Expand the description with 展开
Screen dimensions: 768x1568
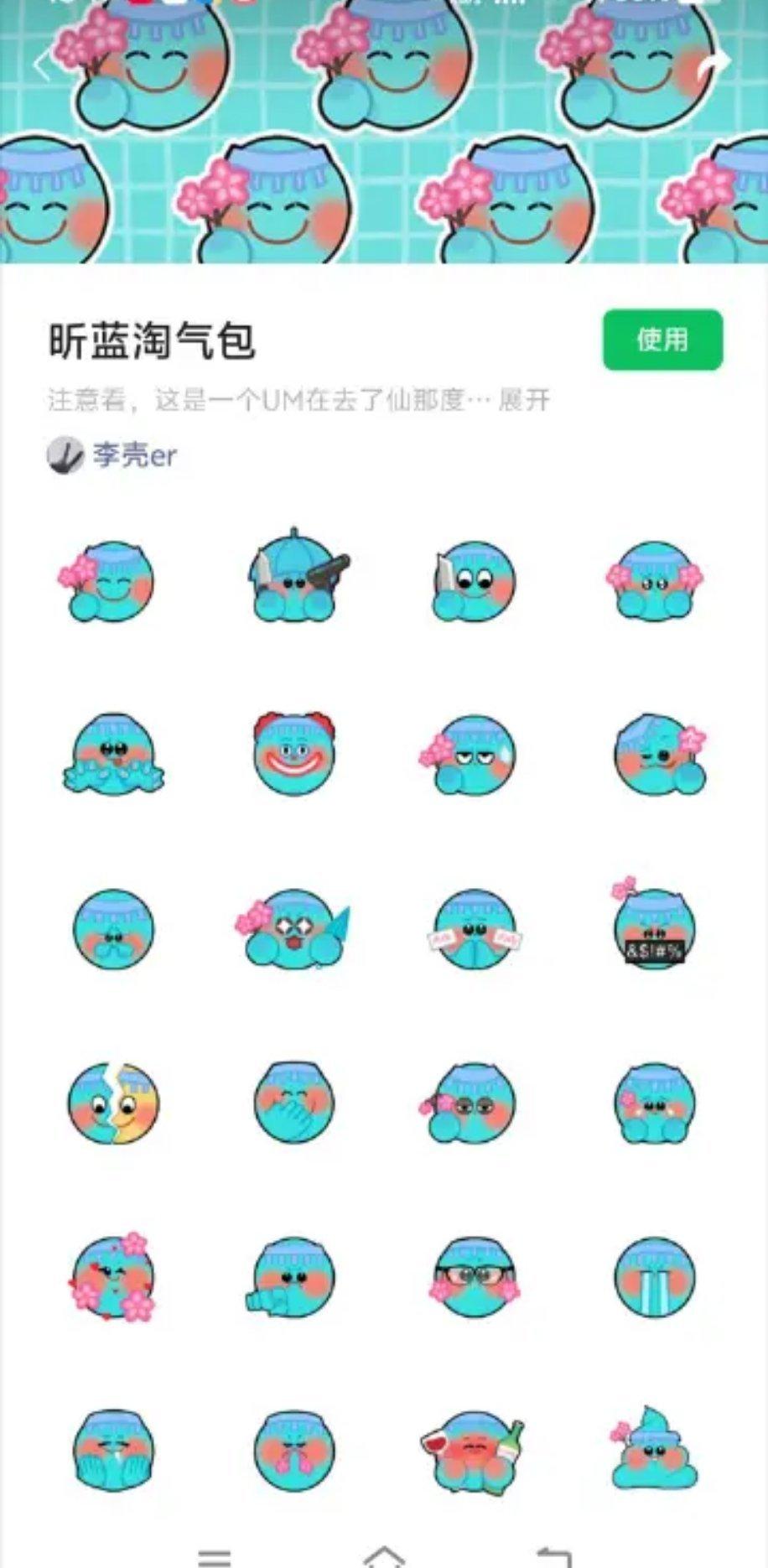coord(525,400)
